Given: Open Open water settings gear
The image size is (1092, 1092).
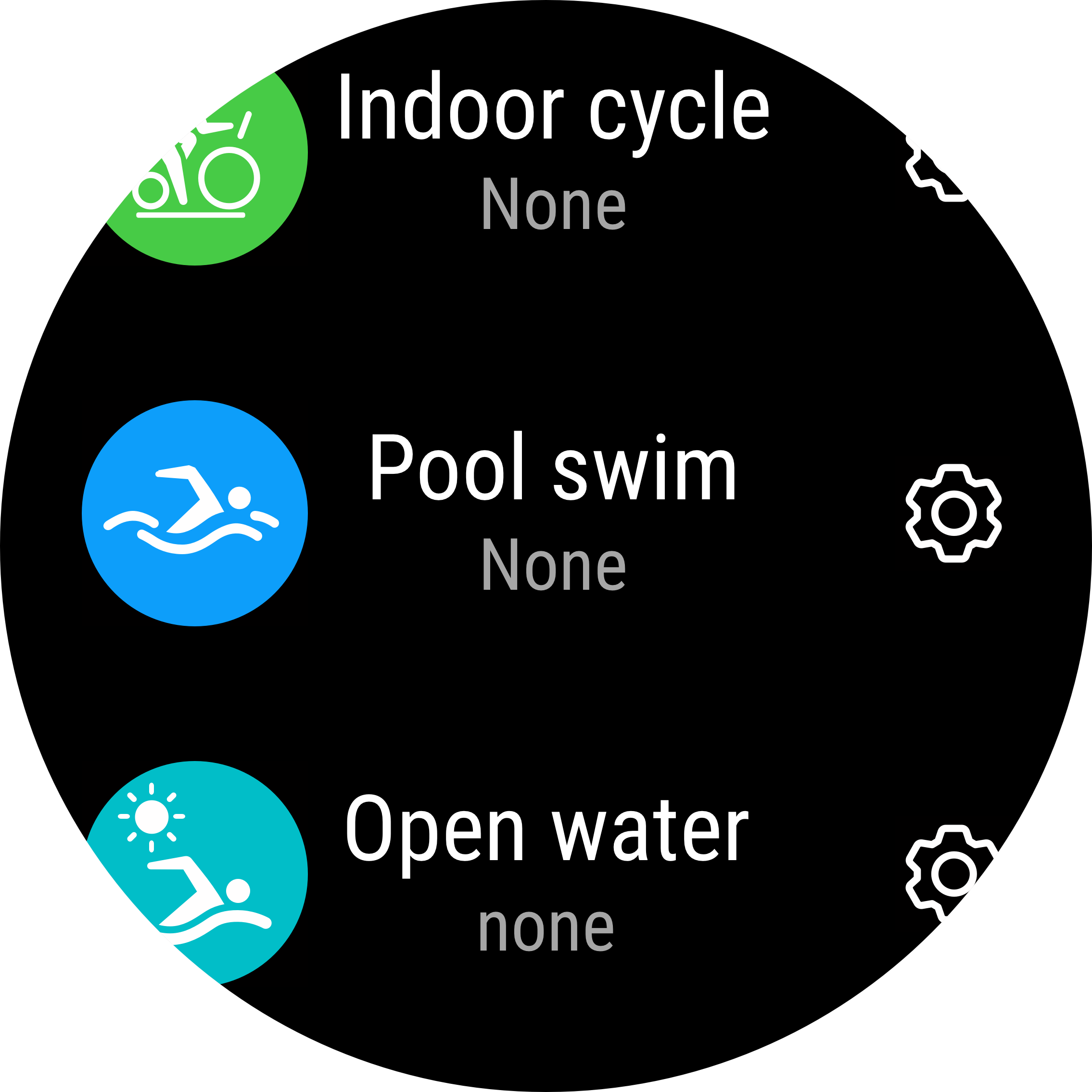Looking at the screenshot, I should (x=950, y=873).
